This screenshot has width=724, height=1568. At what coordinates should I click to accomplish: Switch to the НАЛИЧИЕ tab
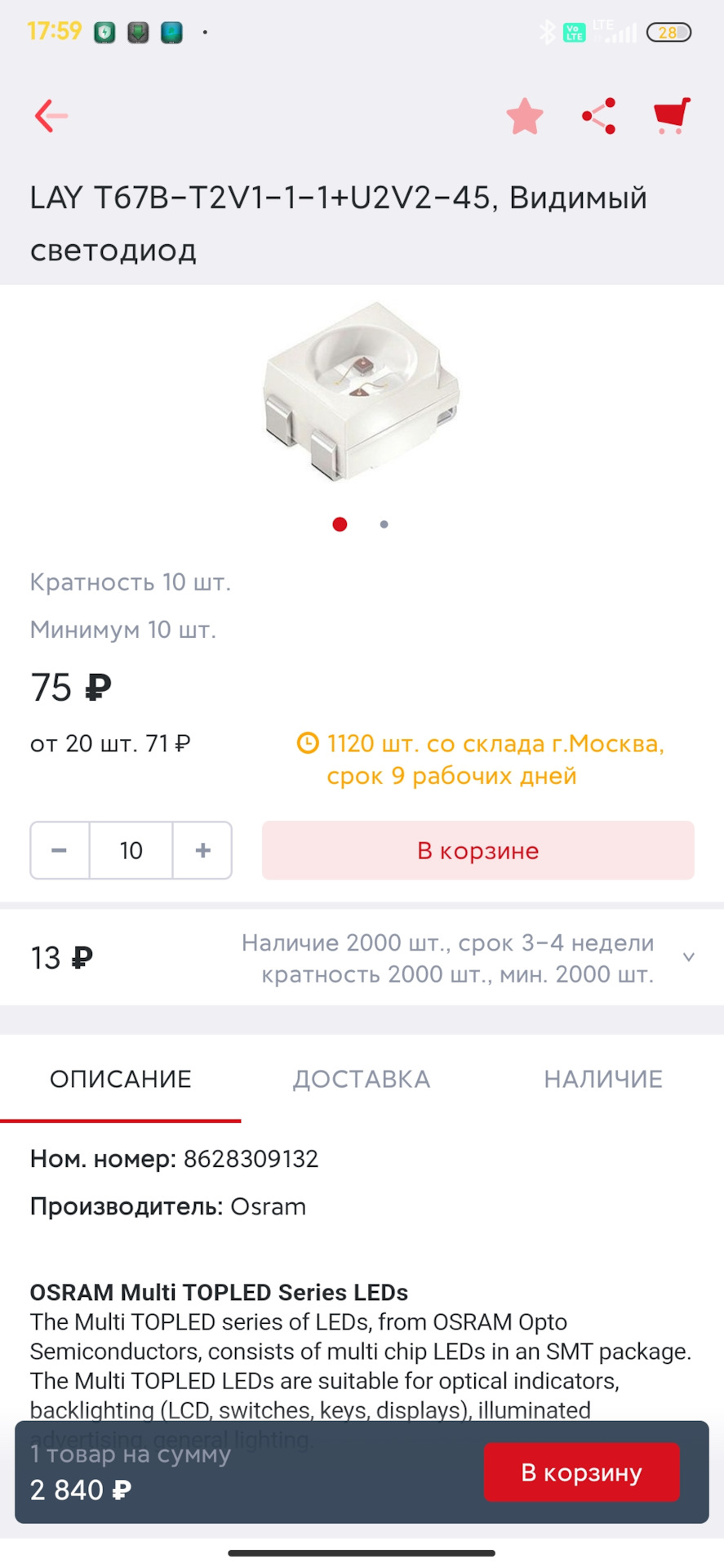(x=602, y=1079)
